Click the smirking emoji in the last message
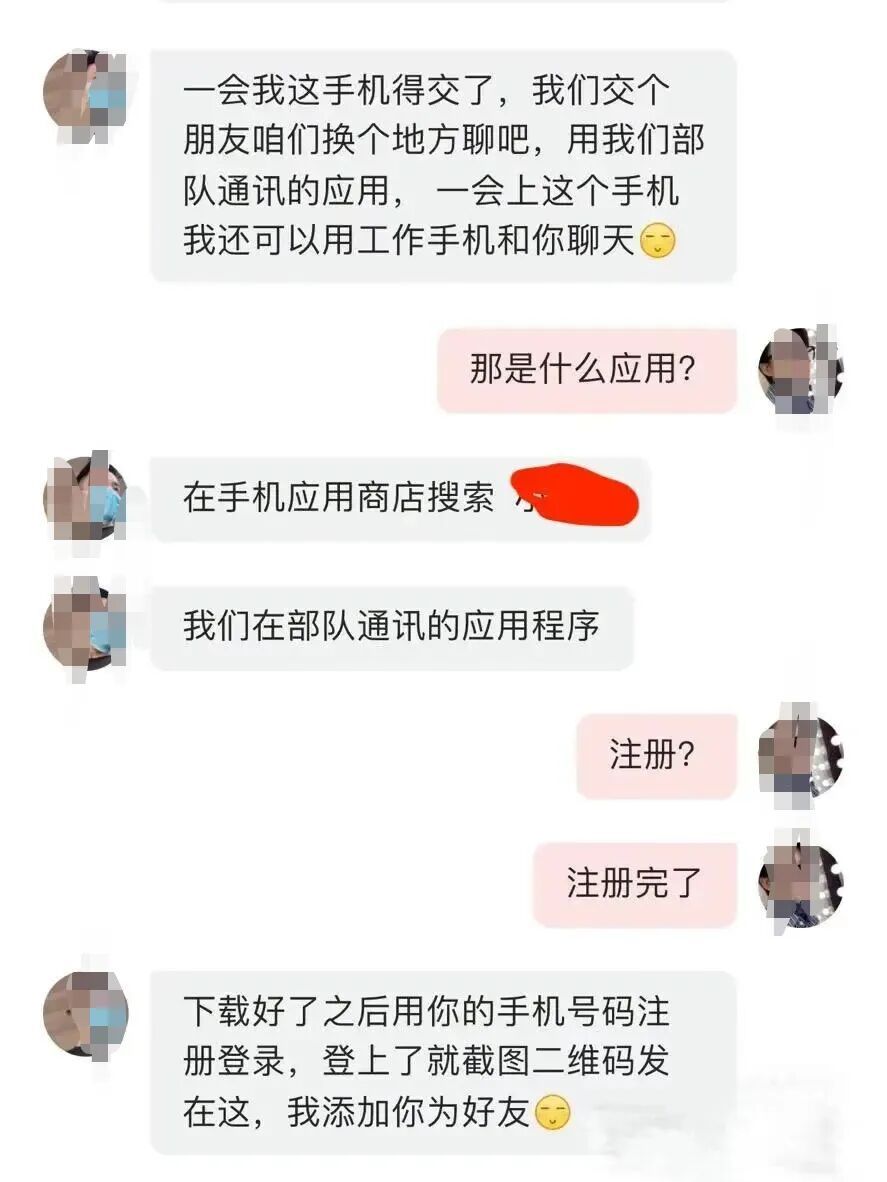 555,1112
